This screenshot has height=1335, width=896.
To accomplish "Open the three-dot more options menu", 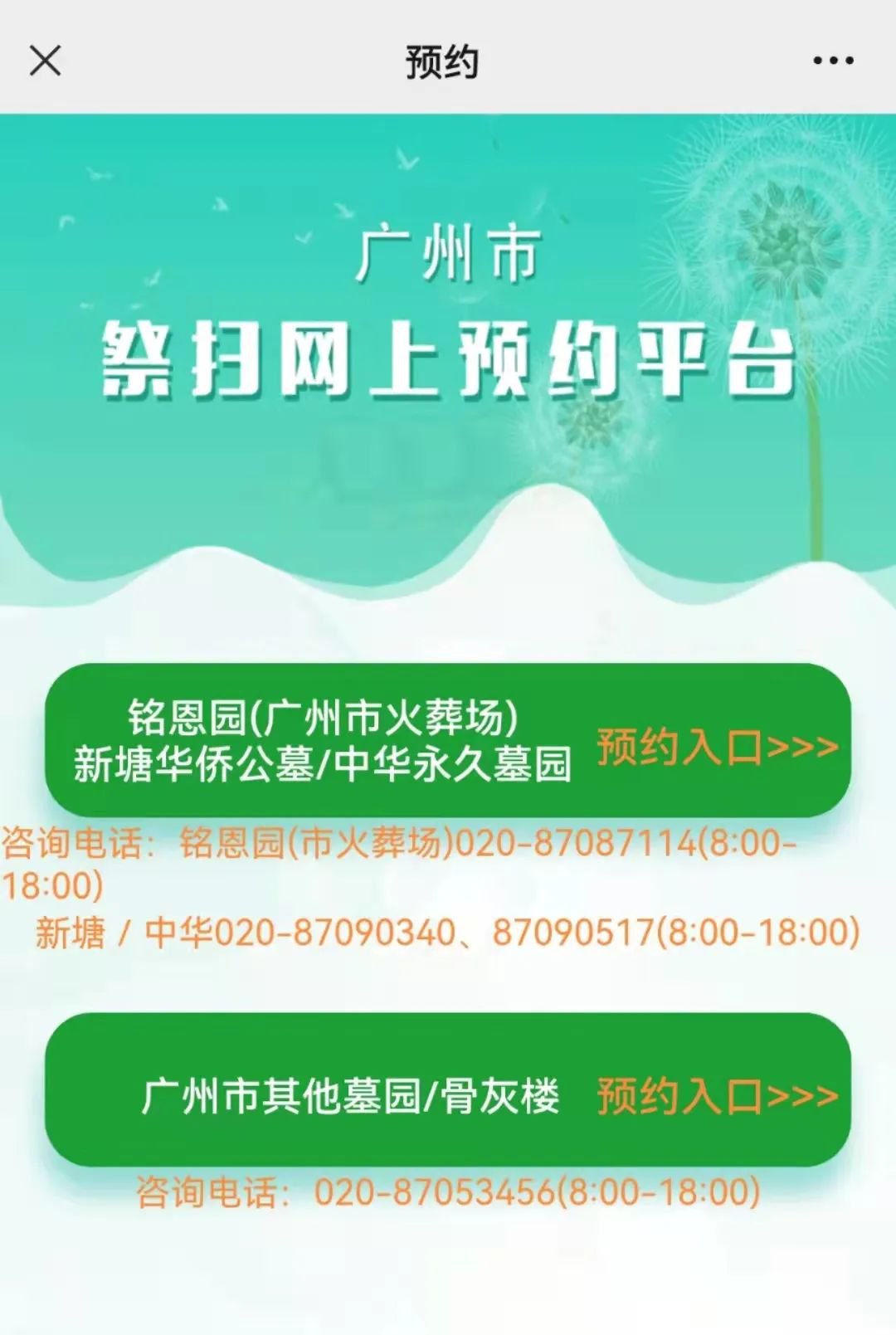I will [x=833, y=61].
